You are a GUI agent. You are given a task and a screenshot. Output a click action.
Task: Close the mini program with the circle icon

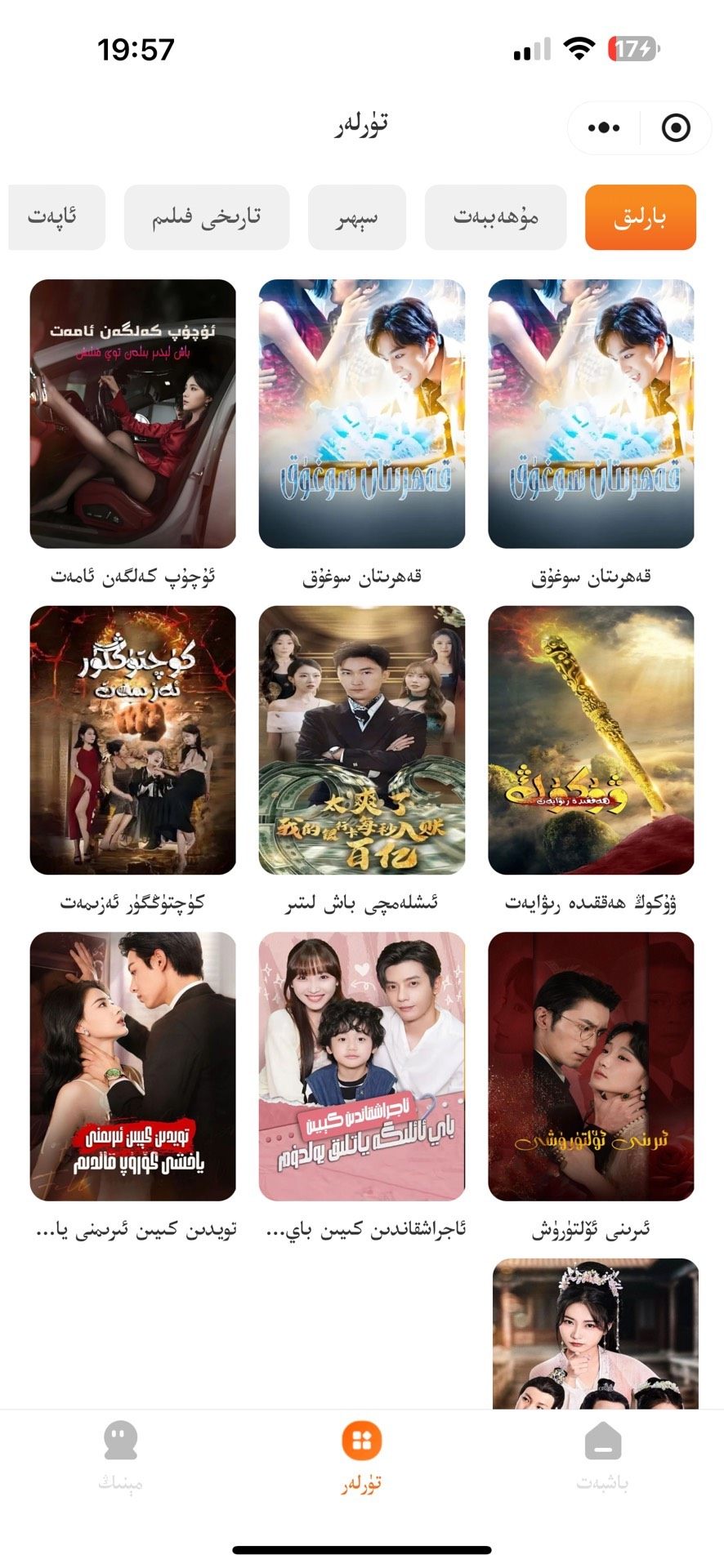[676, 127]
